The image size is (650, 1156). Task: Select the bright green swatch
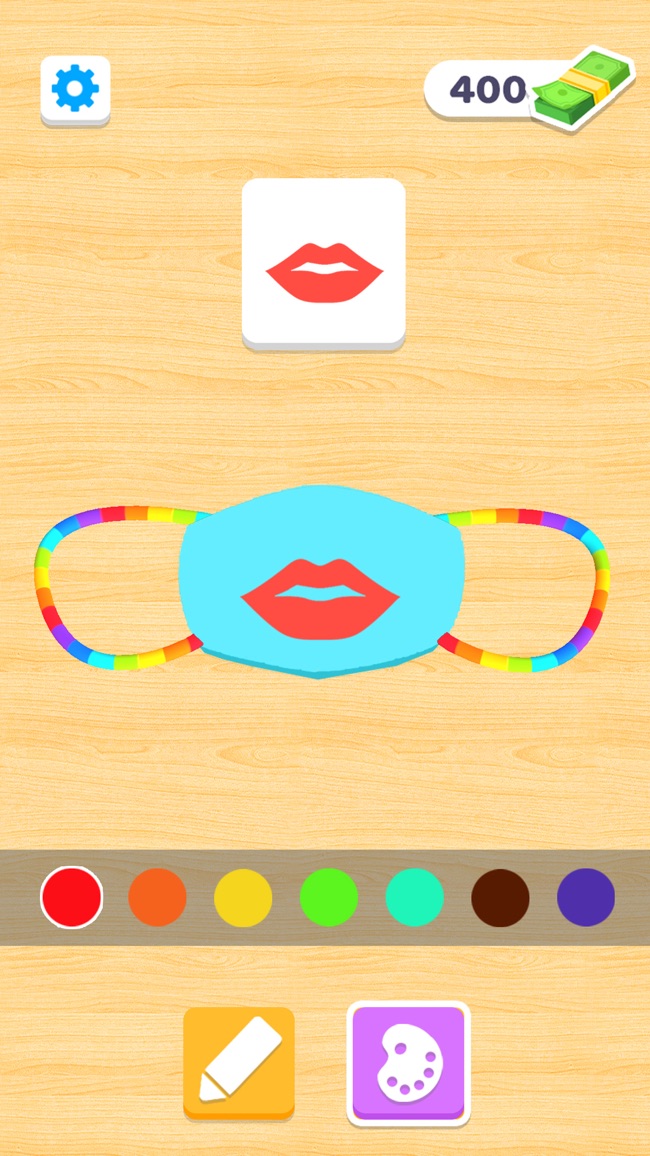pos(329,897)
